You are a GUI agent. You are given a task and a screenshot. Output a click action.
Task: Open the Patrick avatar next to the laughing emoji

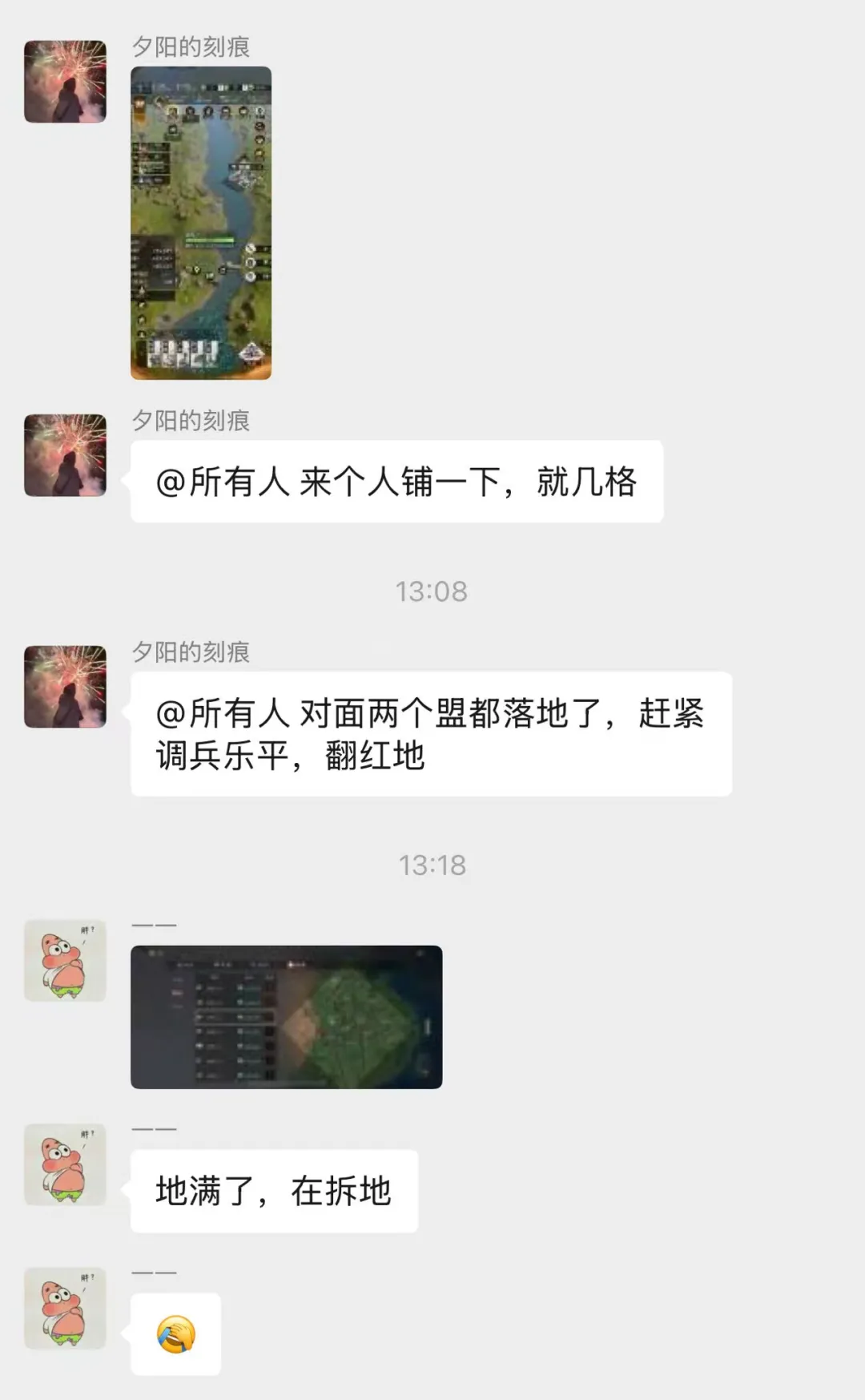65,1308
